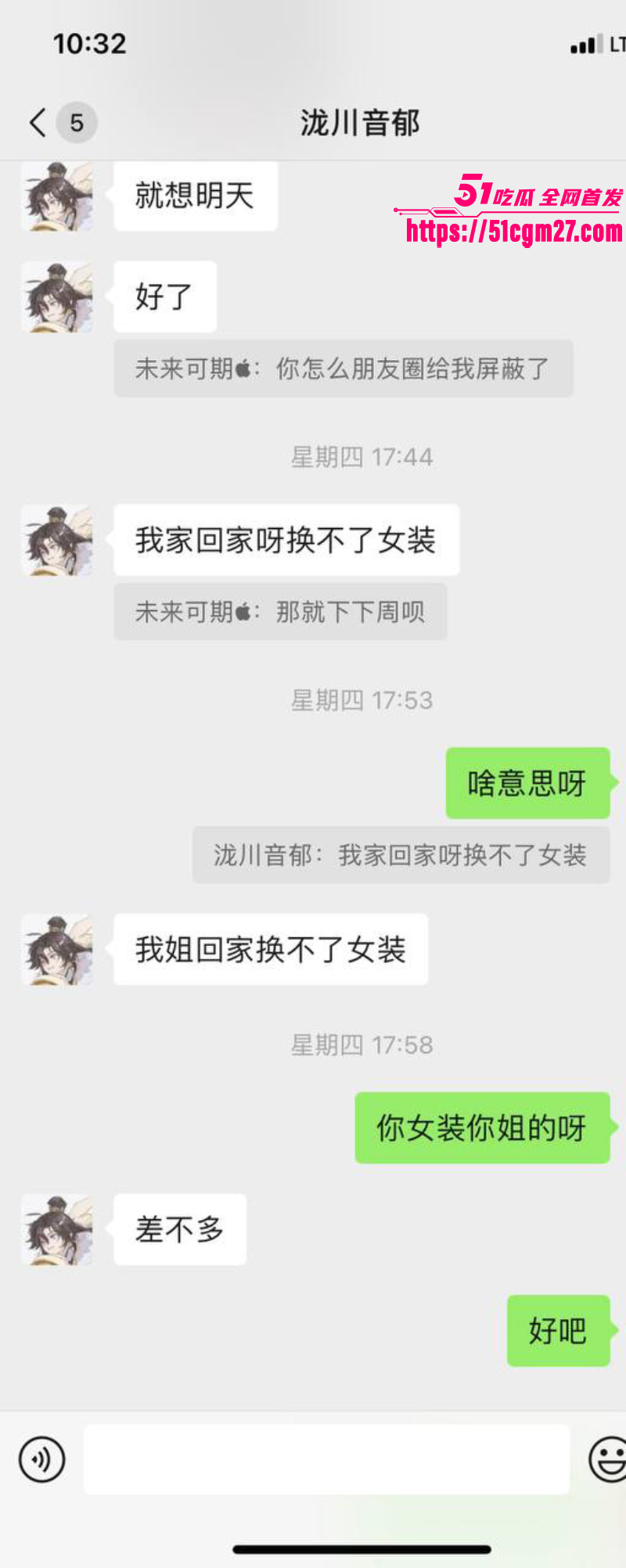This screenshot has height=1568, width=626.
Task: Select the timestamp 星期四 17:53
Action: [x=362, y=700]
